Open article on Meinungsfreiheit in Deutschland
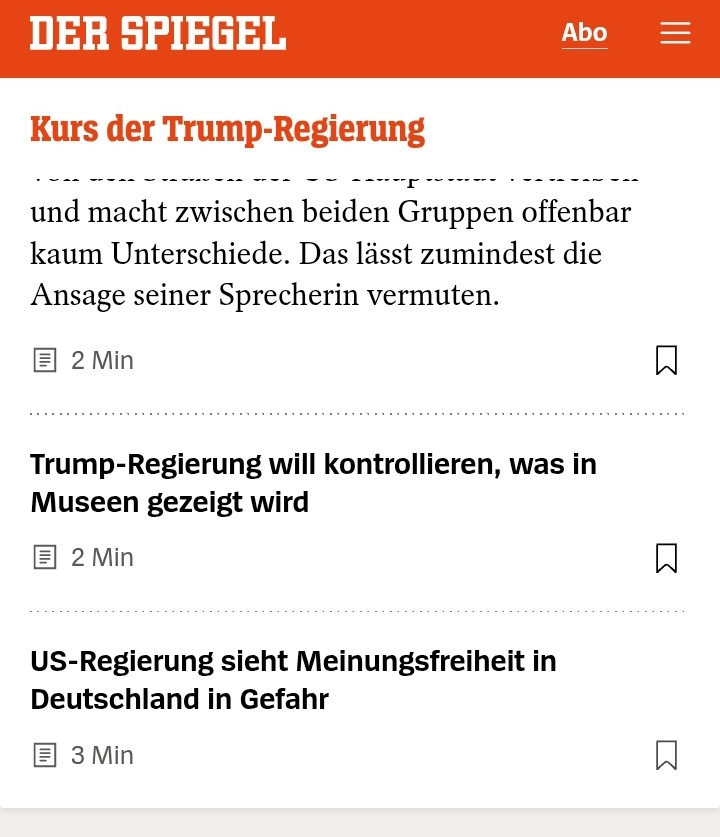Viewport: 720px width, 837px height. [293, 680]
